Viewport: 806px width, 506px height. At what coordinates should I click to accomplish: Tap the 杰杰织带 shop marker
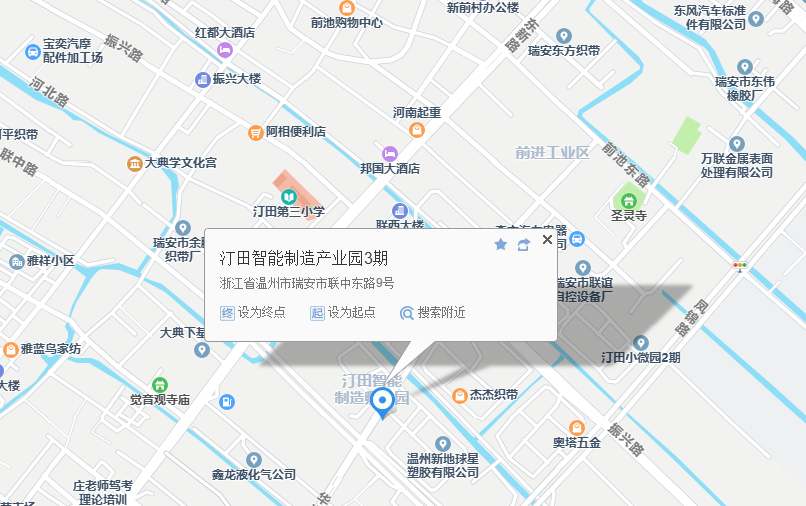(460, 395)
